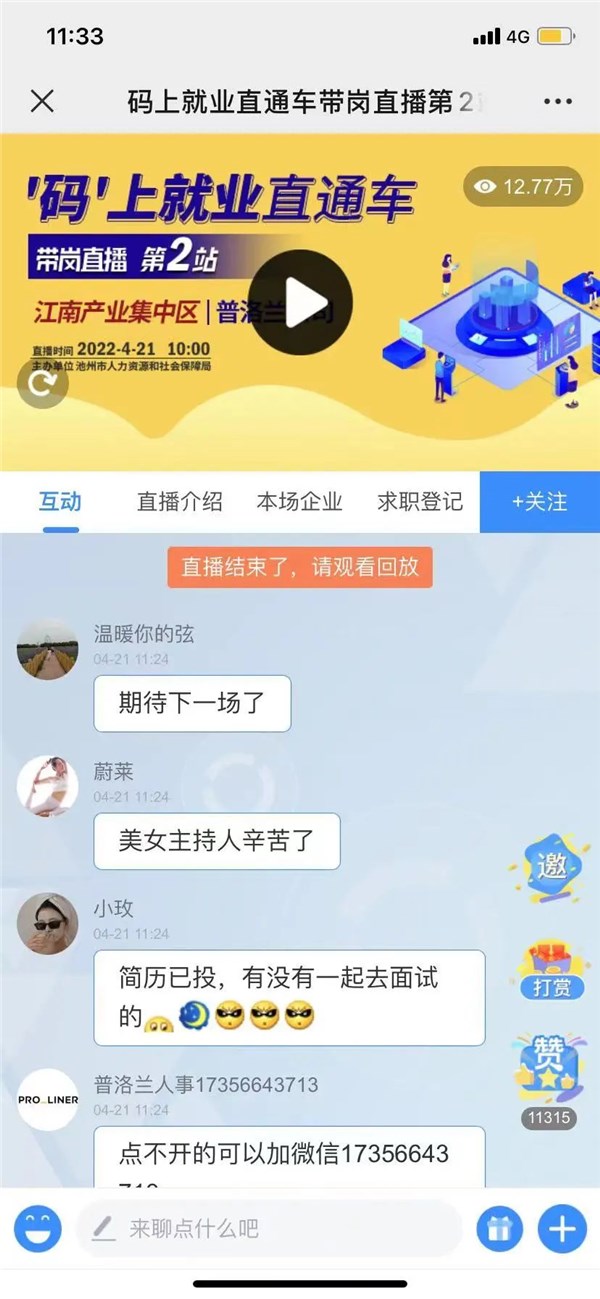Open 小玫's avatar

click(48, 924)
